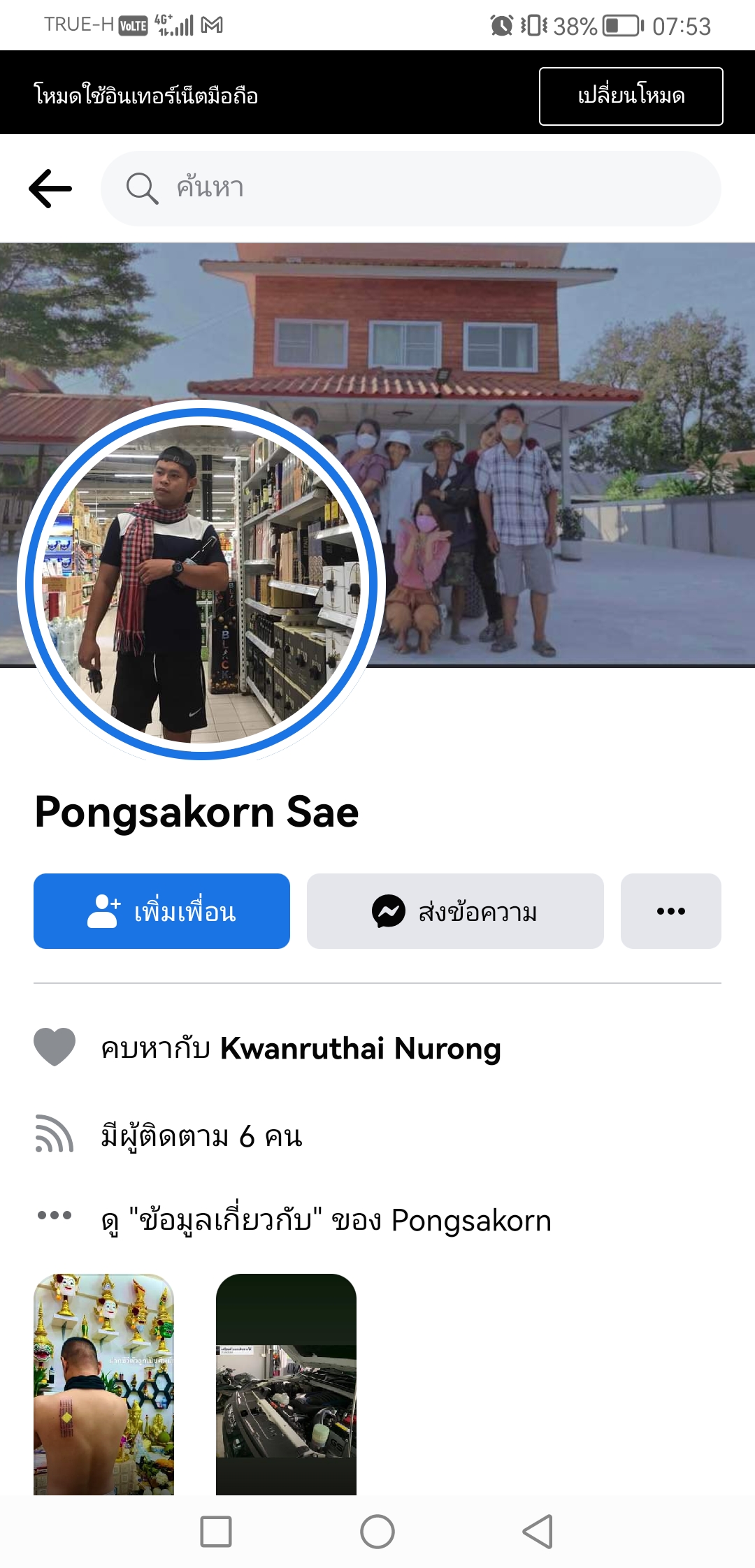Send a message via ส่งข้อความ
Image resolution: width=755 pixels, height=1568 pixels.
(455, 911)
